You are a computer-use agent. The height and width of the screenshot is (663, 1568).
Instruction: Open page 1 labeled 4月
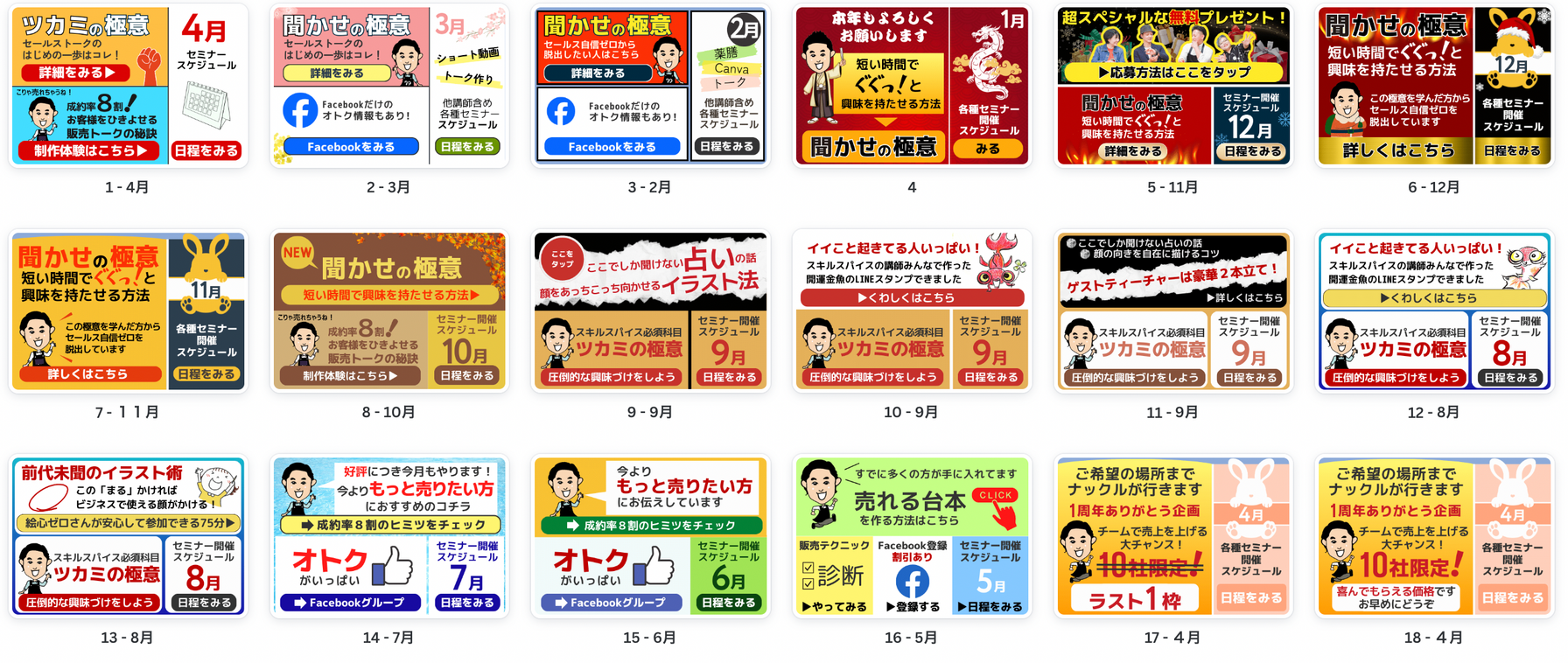(129, 86)
